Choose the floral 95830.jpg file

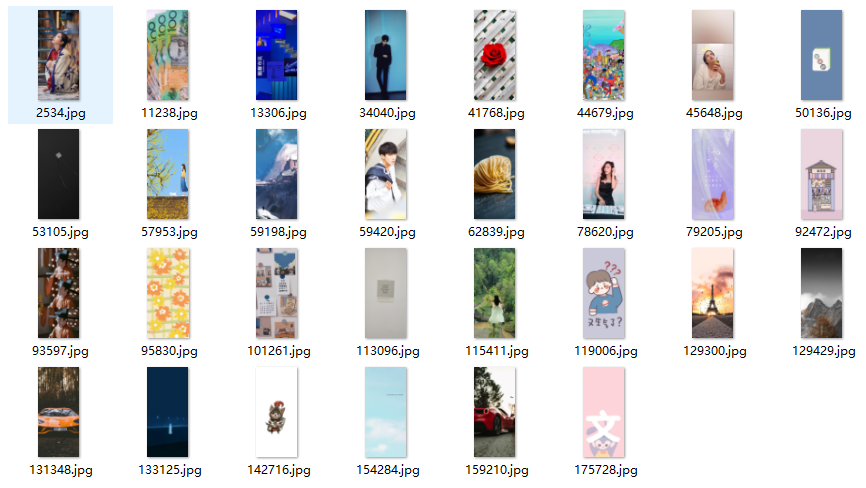point(168,293)
